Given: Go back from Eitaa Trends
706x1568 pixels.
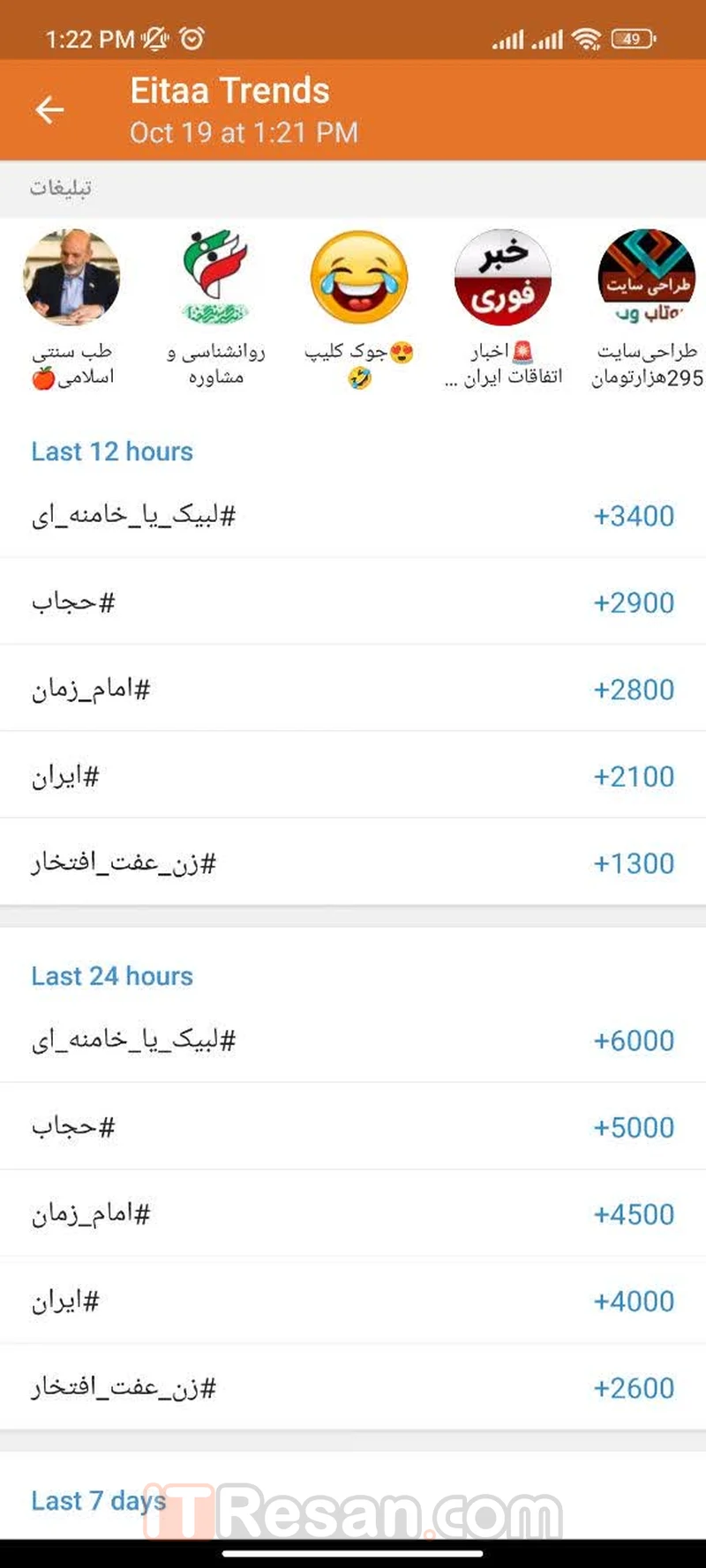Looking at the screenshot, I should (49, 110).
